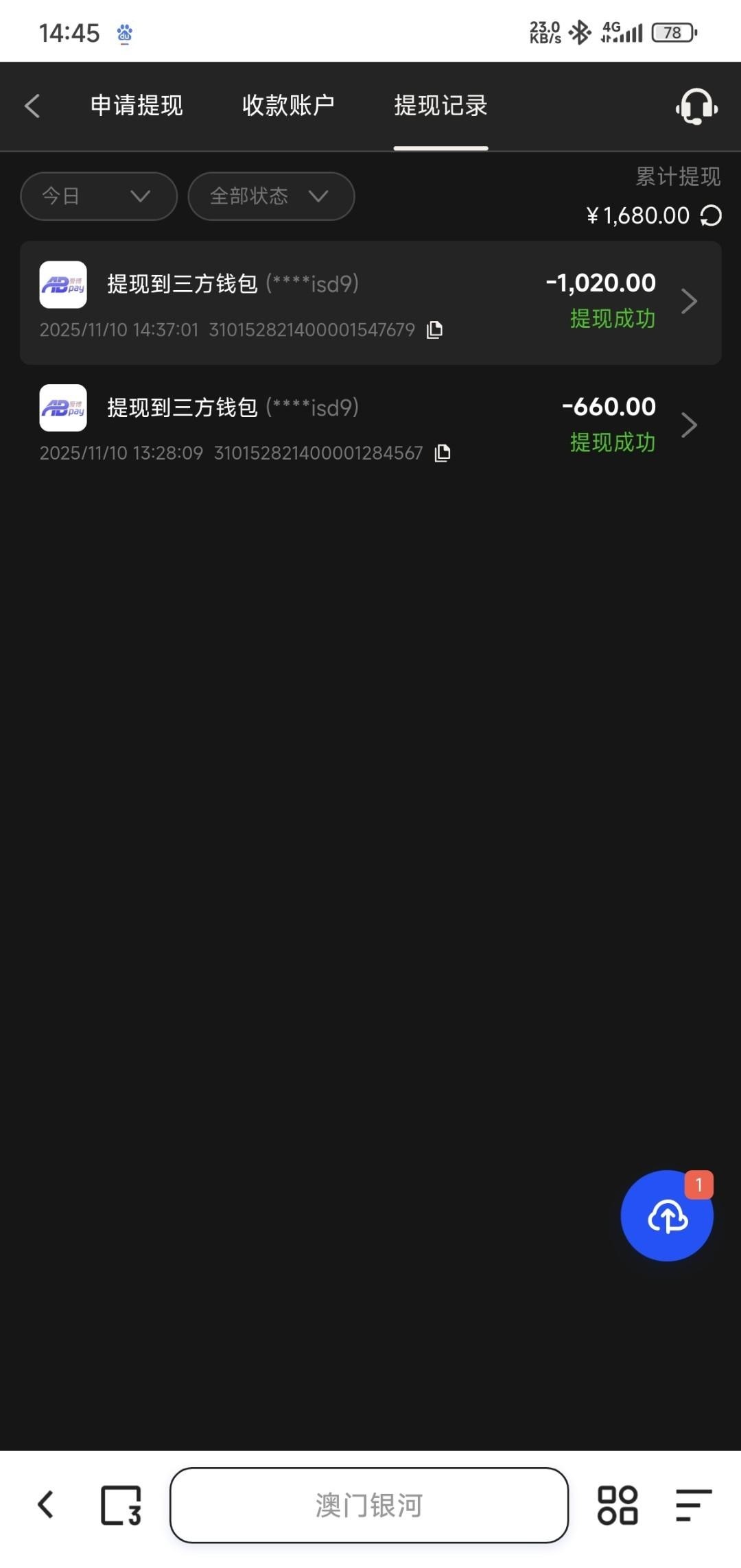Open the -1,020.00 withdrawal record

(x=370, y=302)
